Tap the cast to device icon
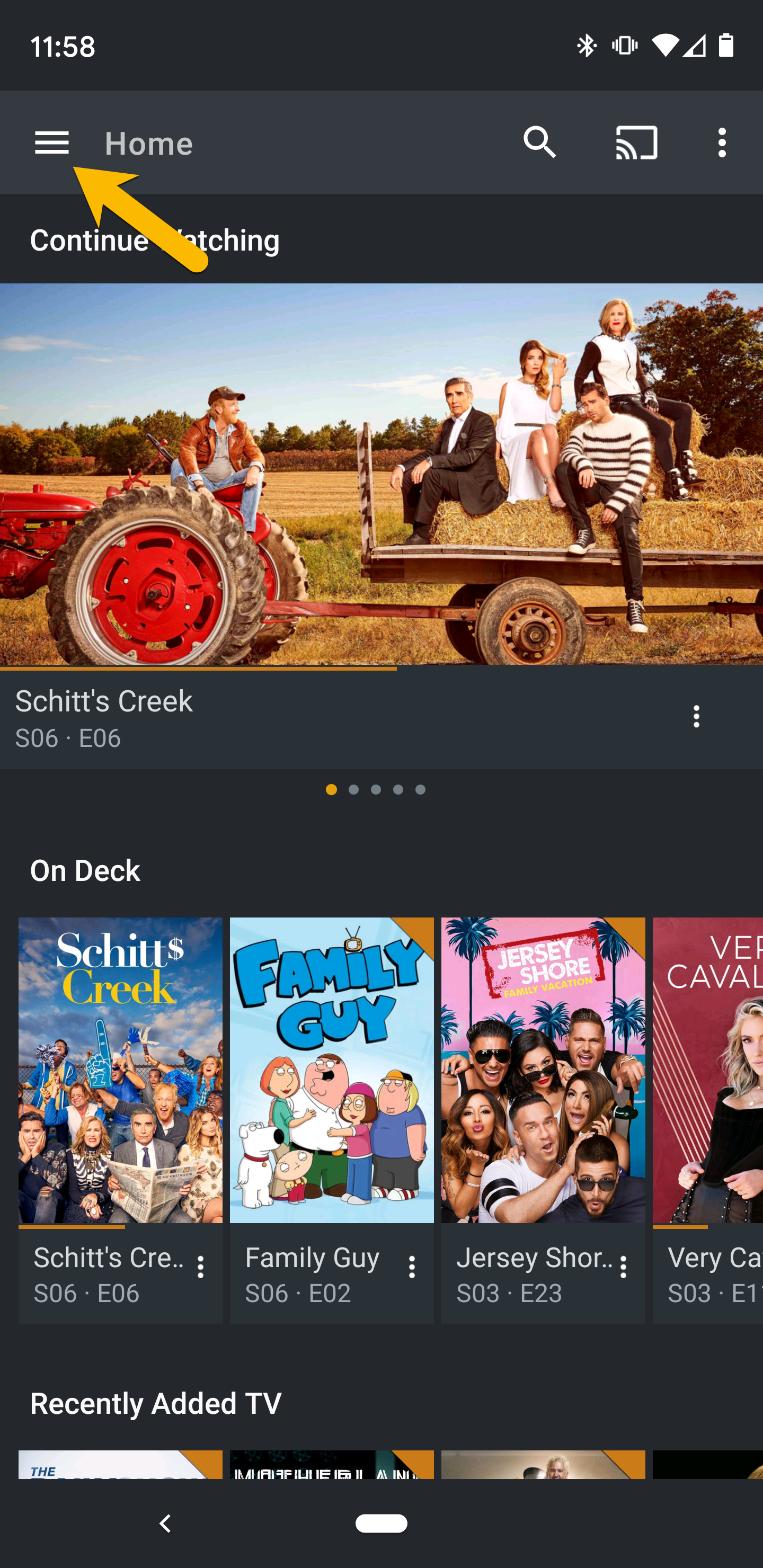 click(636, 143)
